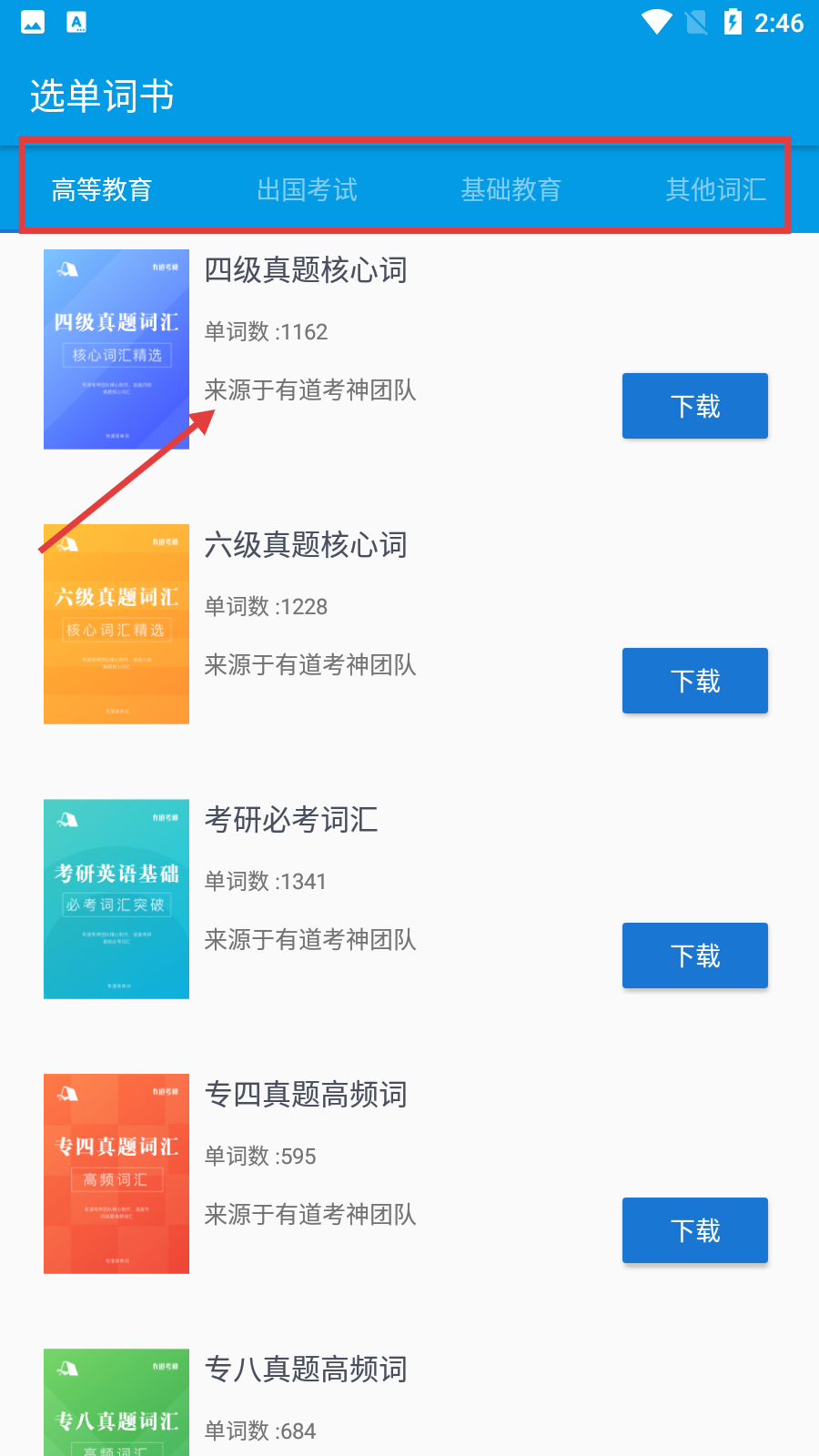The height and width of the screenshot is (1456, 819).
Task: Download 考研必考词汇 word book
Action: coord(694,955)
